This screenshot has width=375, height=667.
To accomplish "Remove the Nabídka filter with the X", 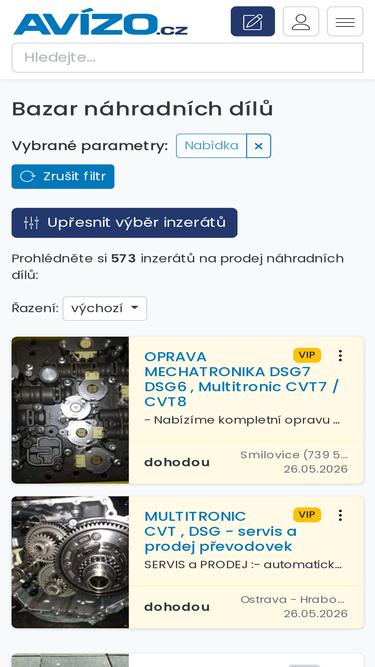I will point(259,146).
